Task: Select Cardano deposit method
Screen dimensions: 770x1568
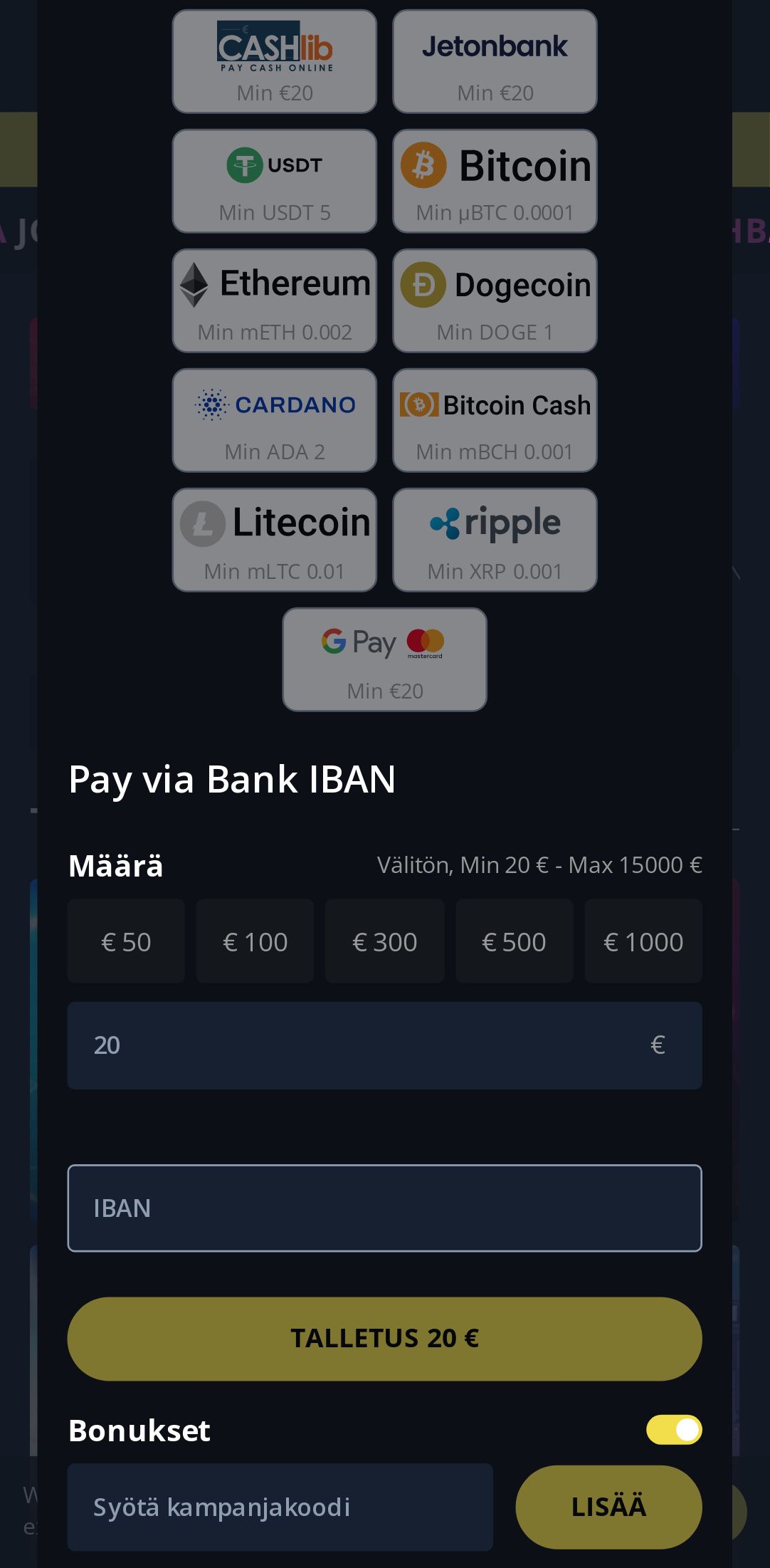Action: pyautogui.click(x=274, y=420)
